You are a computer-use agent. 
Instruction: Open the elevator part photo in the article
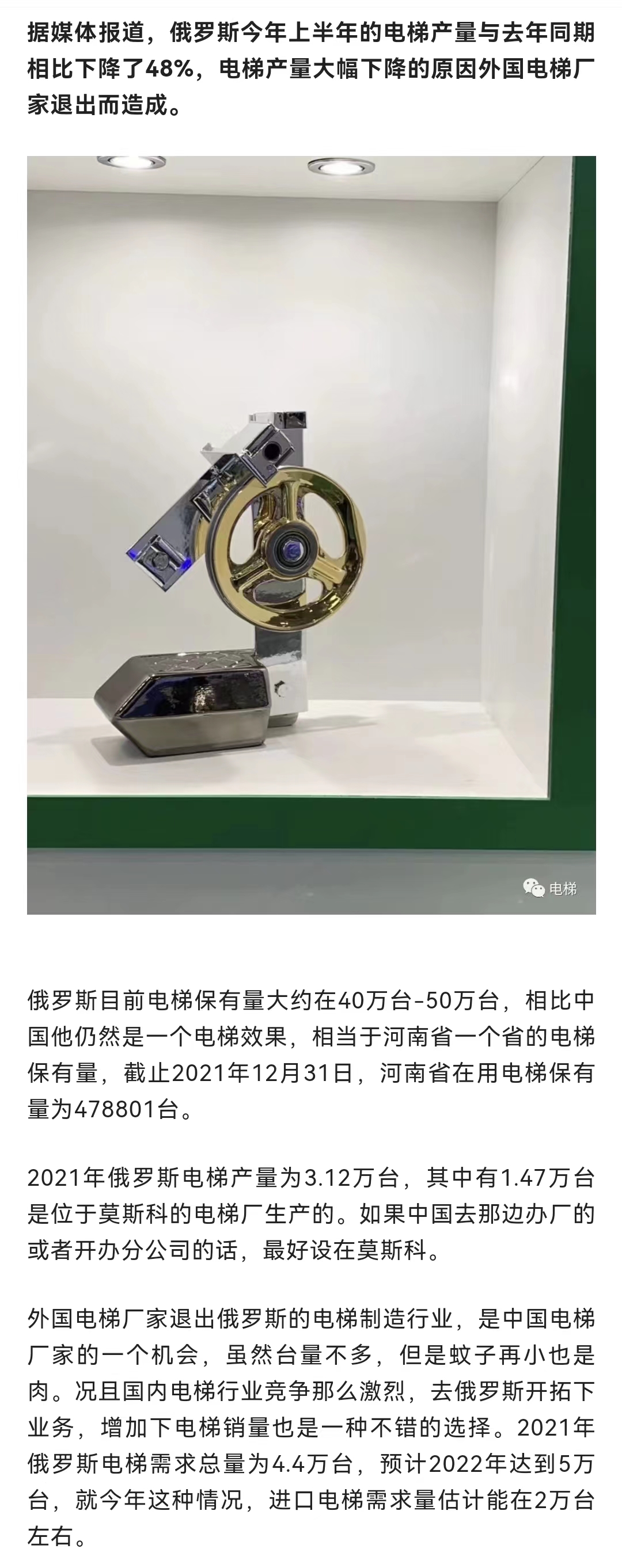[310, 534]
